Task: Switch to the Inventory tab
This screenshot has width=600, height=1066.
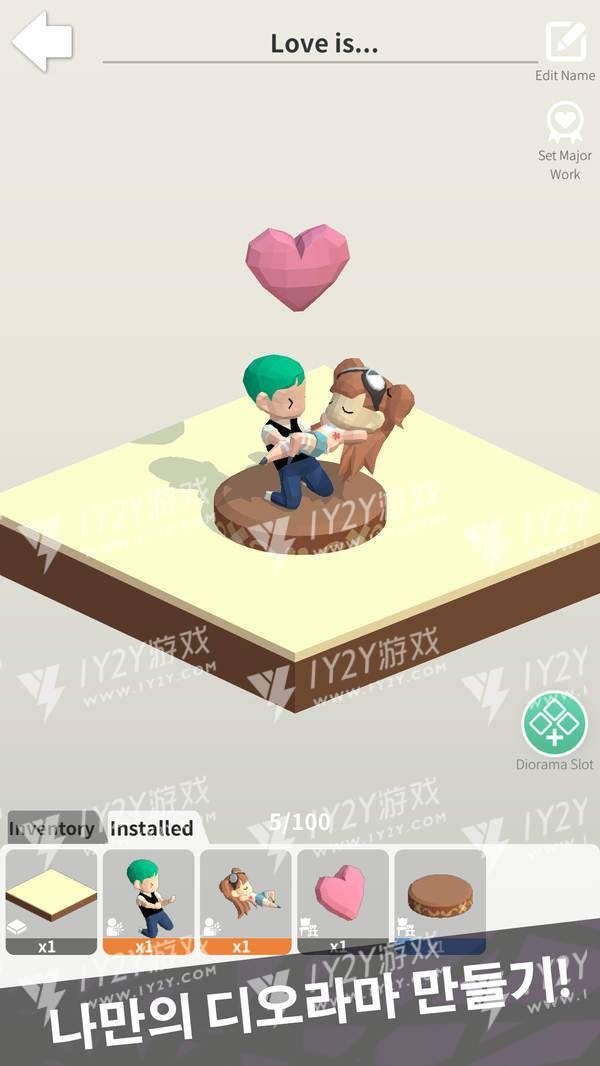Action: 51,828
